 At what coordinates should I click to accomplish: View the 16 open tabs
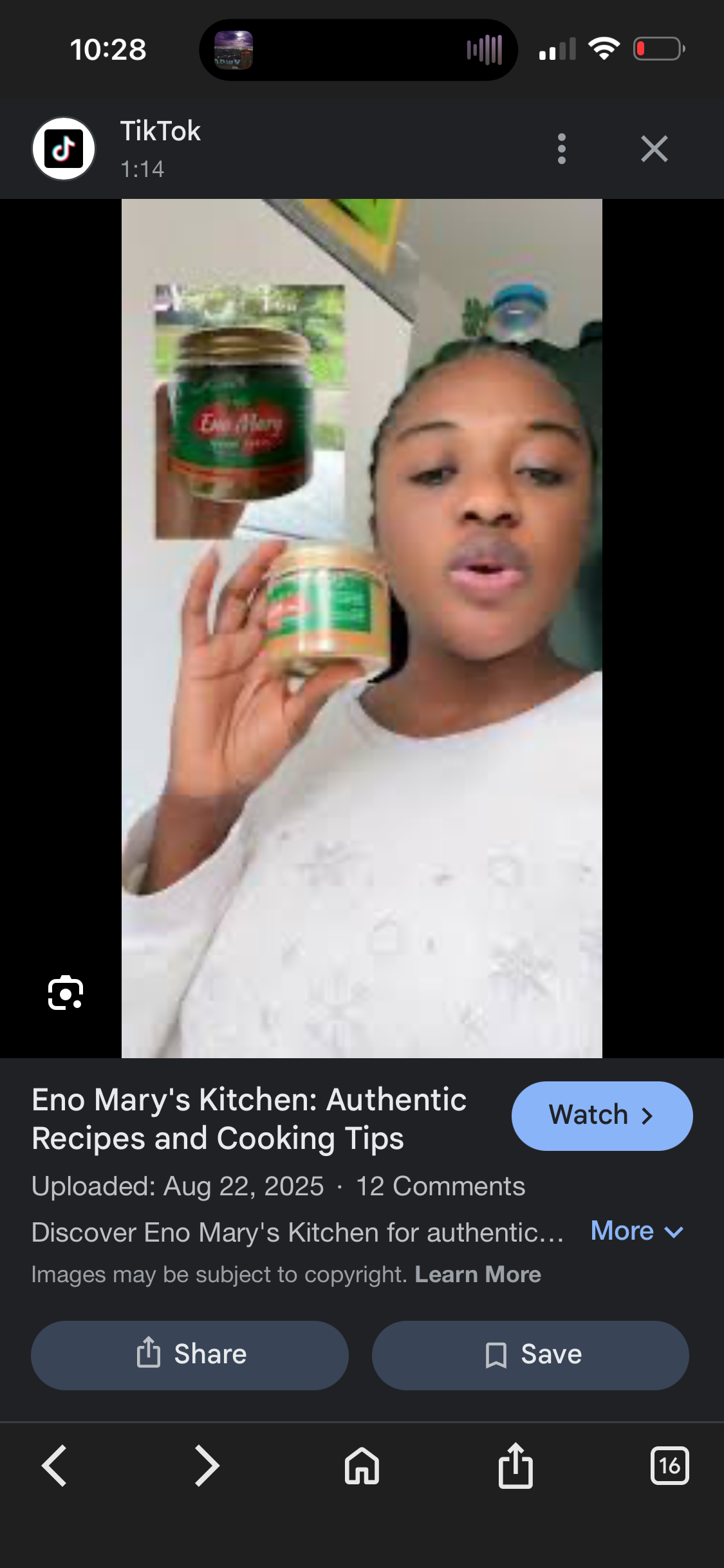[x=669, y=1466]
